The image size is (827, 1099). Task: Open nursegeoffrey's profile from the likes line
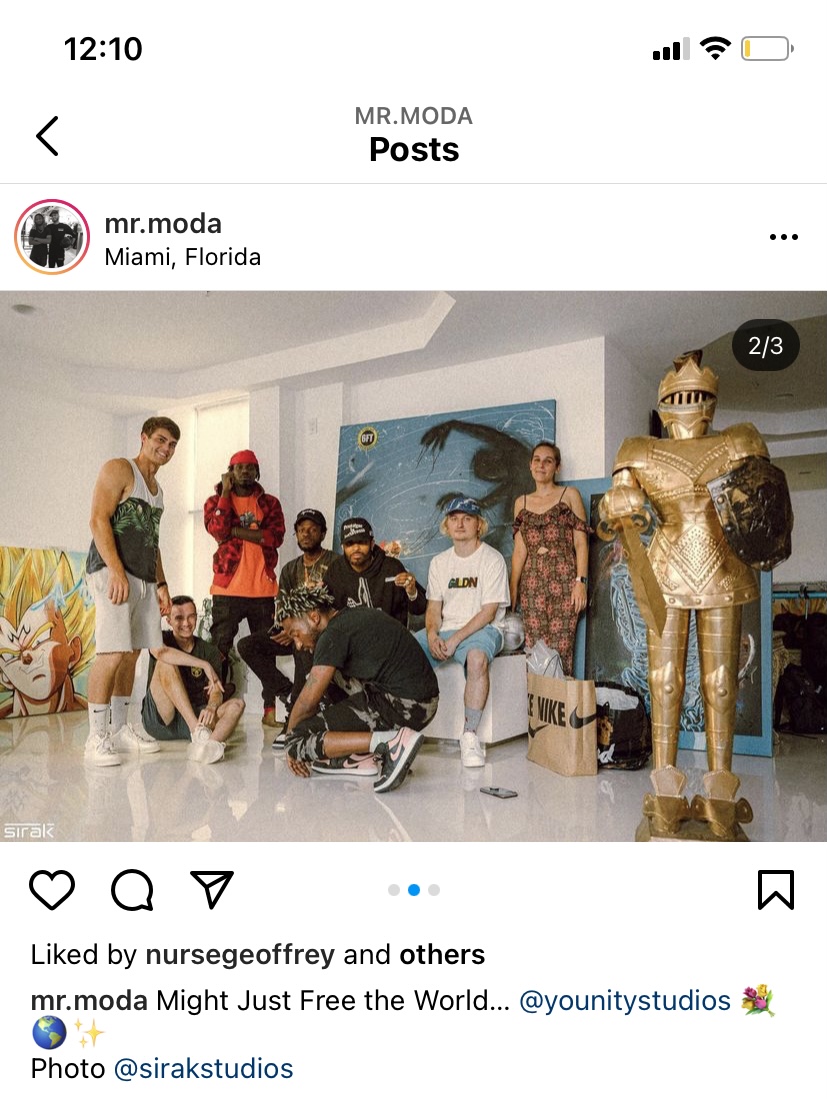coord(240,955)
